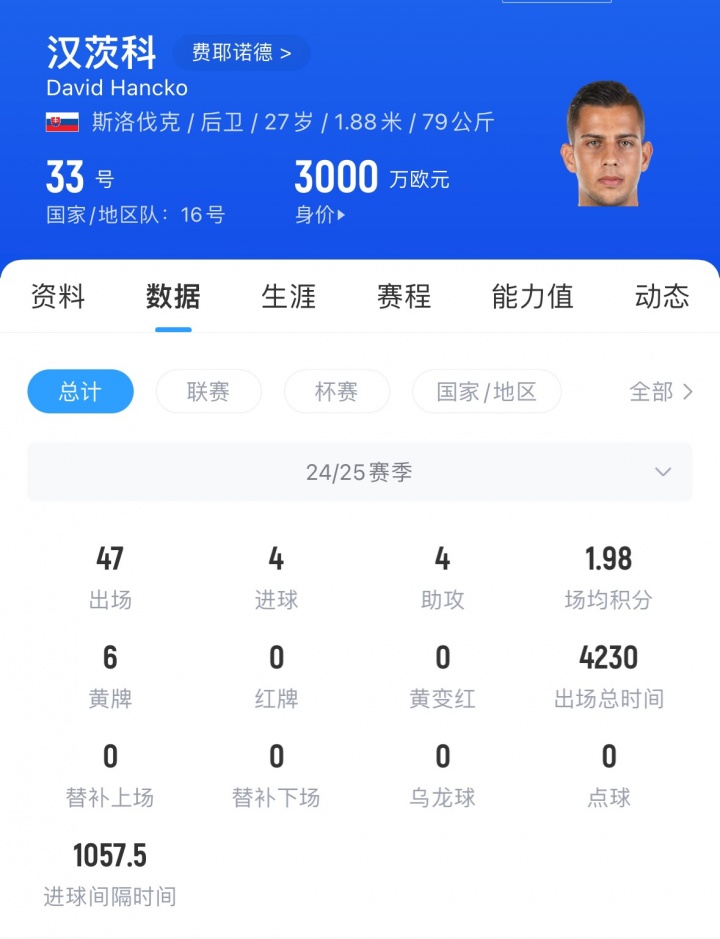Viewport: 720px width, 939px height.
Task: View the 赛程 tab
Action: click(403, 297)
